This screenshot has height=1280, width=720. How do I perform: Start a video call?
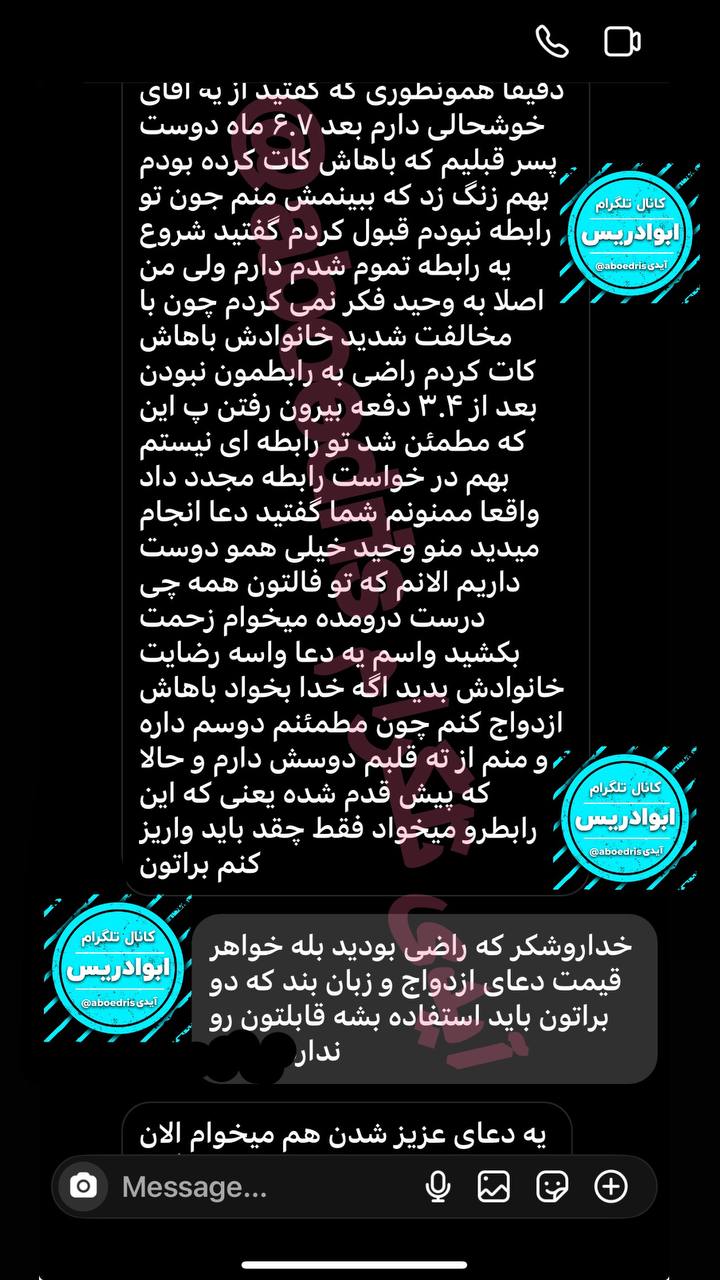pyautogui.click(x=622, y=42)
